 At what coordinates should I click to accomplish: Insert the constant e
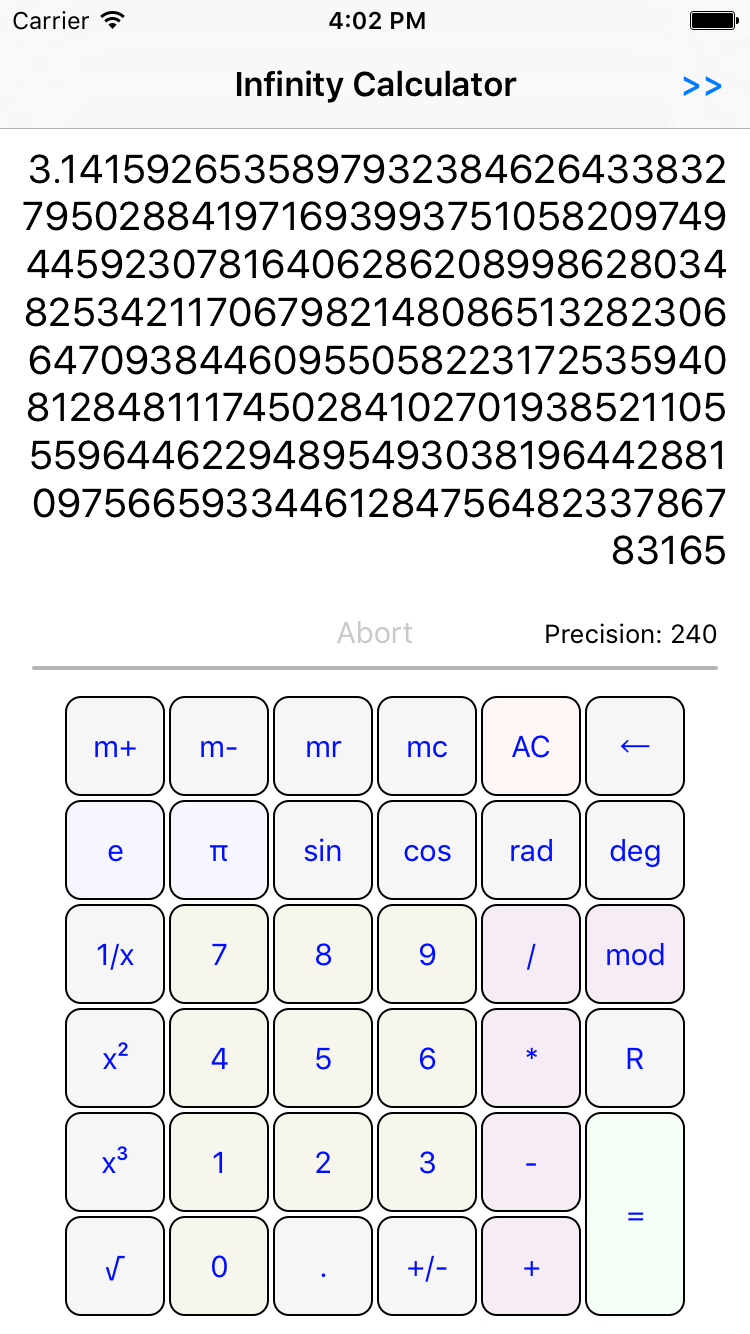click(x=115, y=851)
